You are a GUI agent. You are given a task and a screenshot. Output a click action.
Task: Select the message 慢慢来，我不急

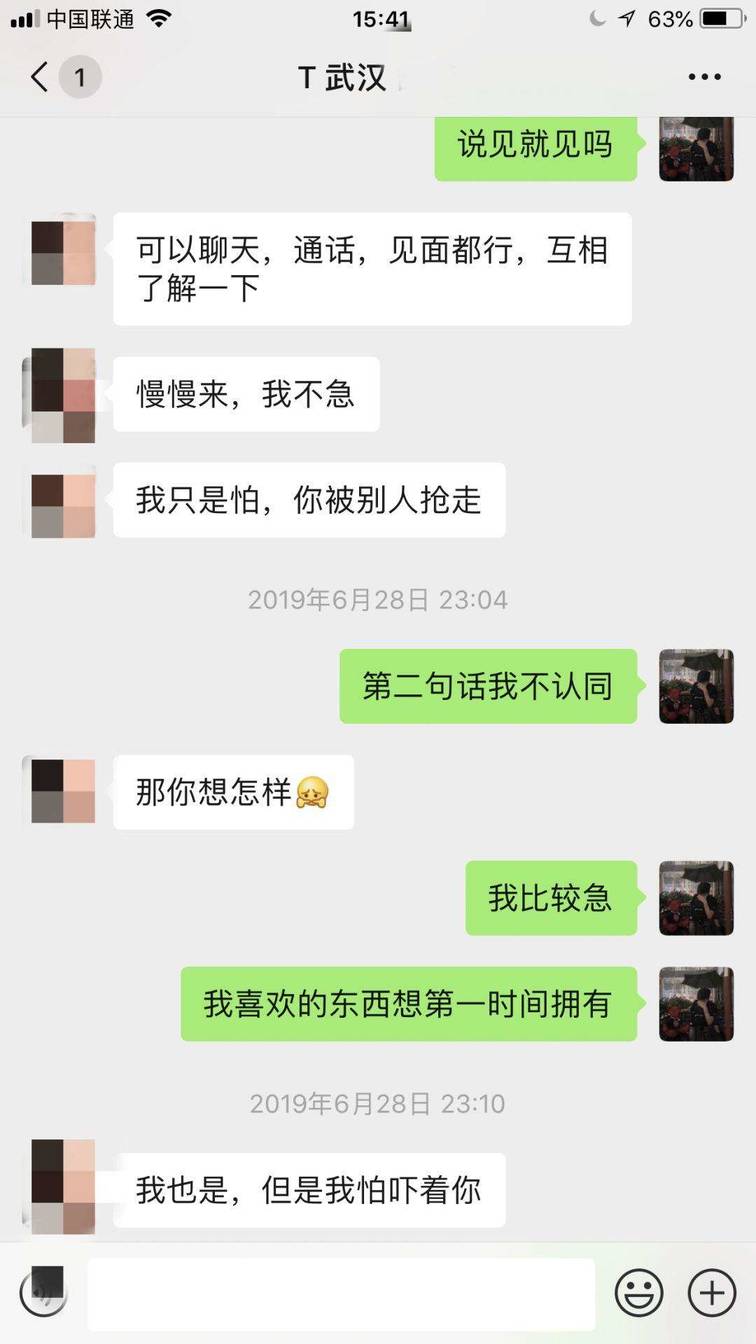[246, 394]
